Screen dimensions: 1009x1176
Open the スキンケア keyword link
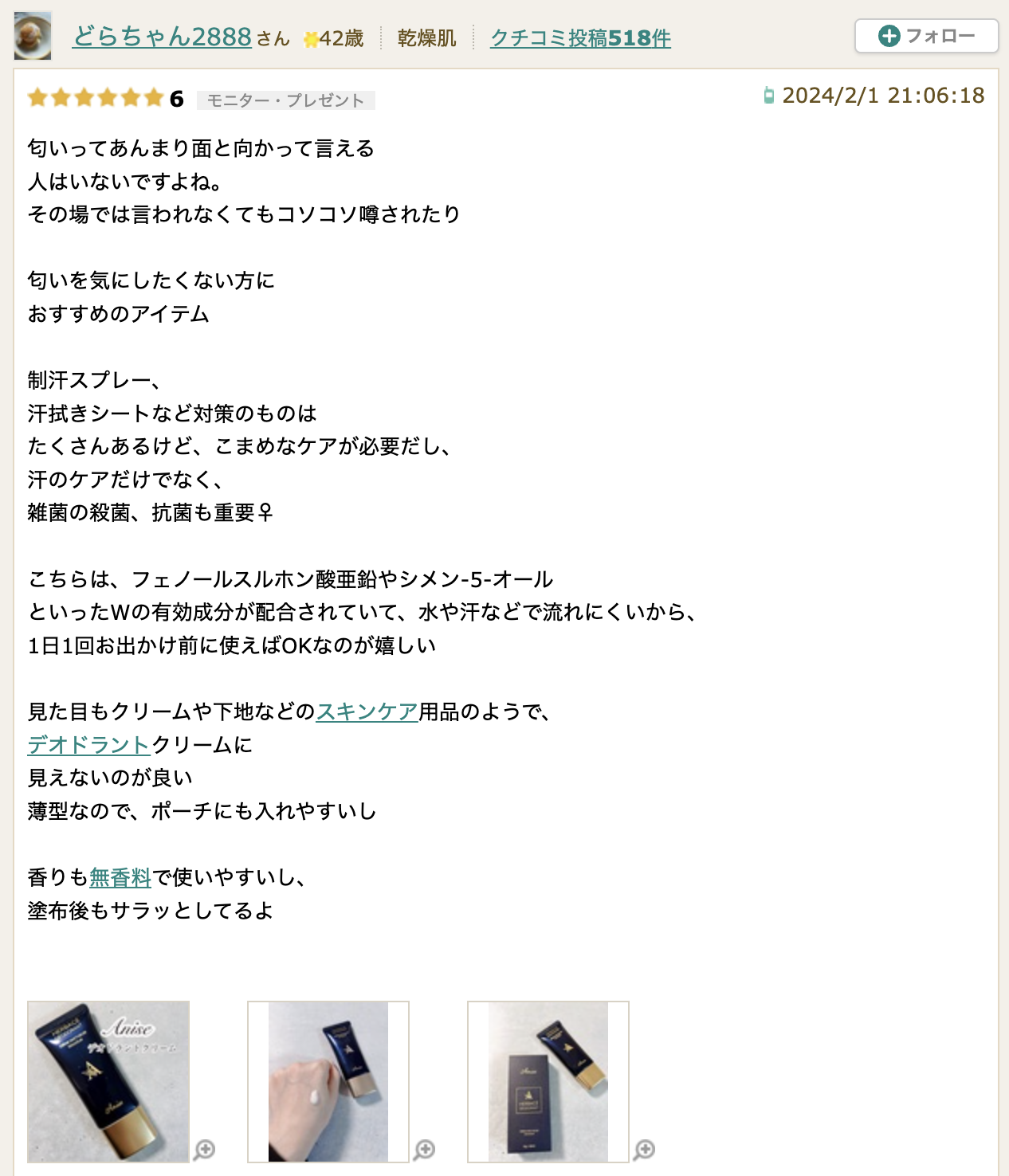pos(367,711)
